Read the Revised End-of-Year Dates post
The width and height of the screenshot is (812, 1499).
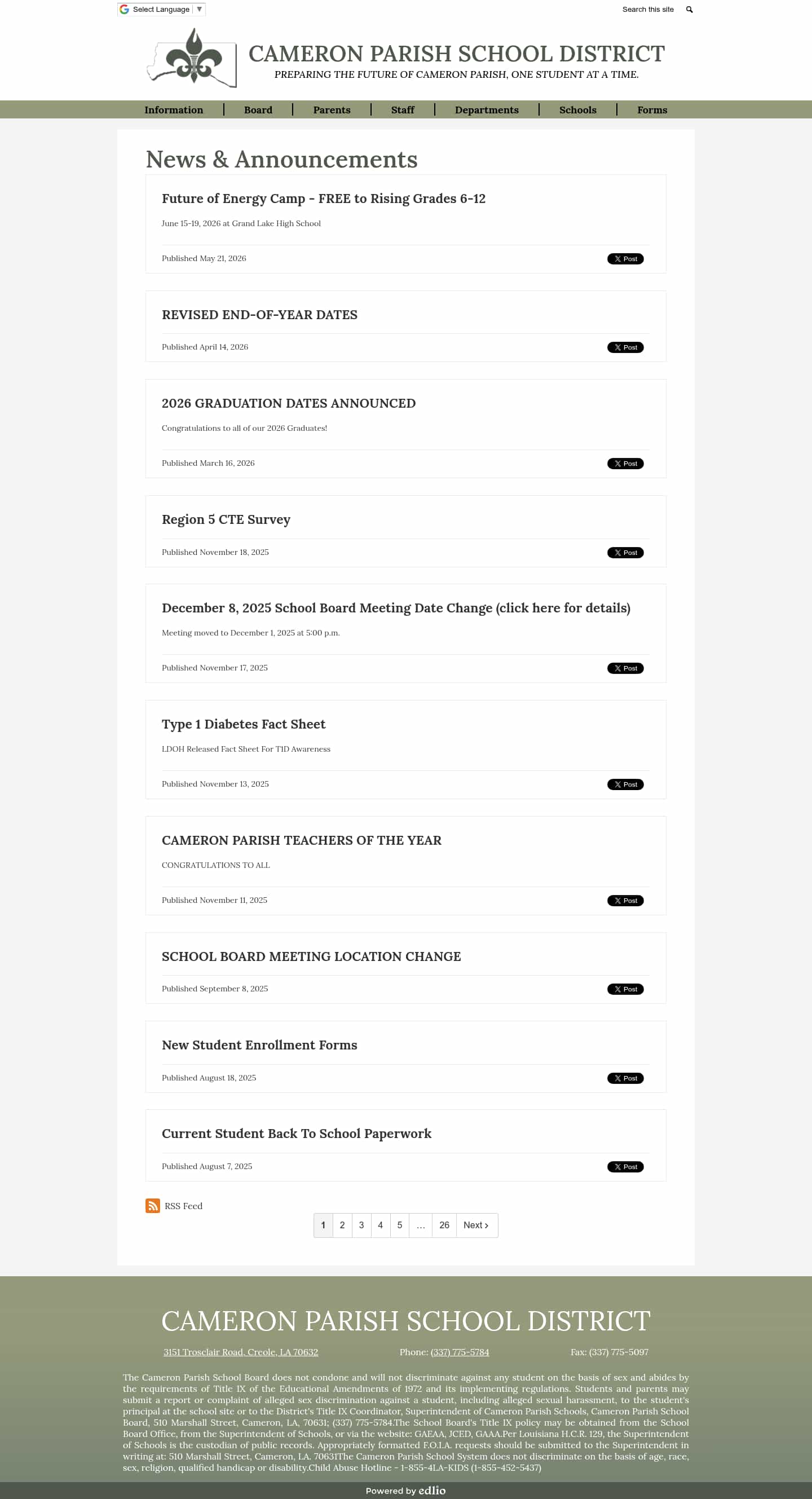(x=259, y=315)
